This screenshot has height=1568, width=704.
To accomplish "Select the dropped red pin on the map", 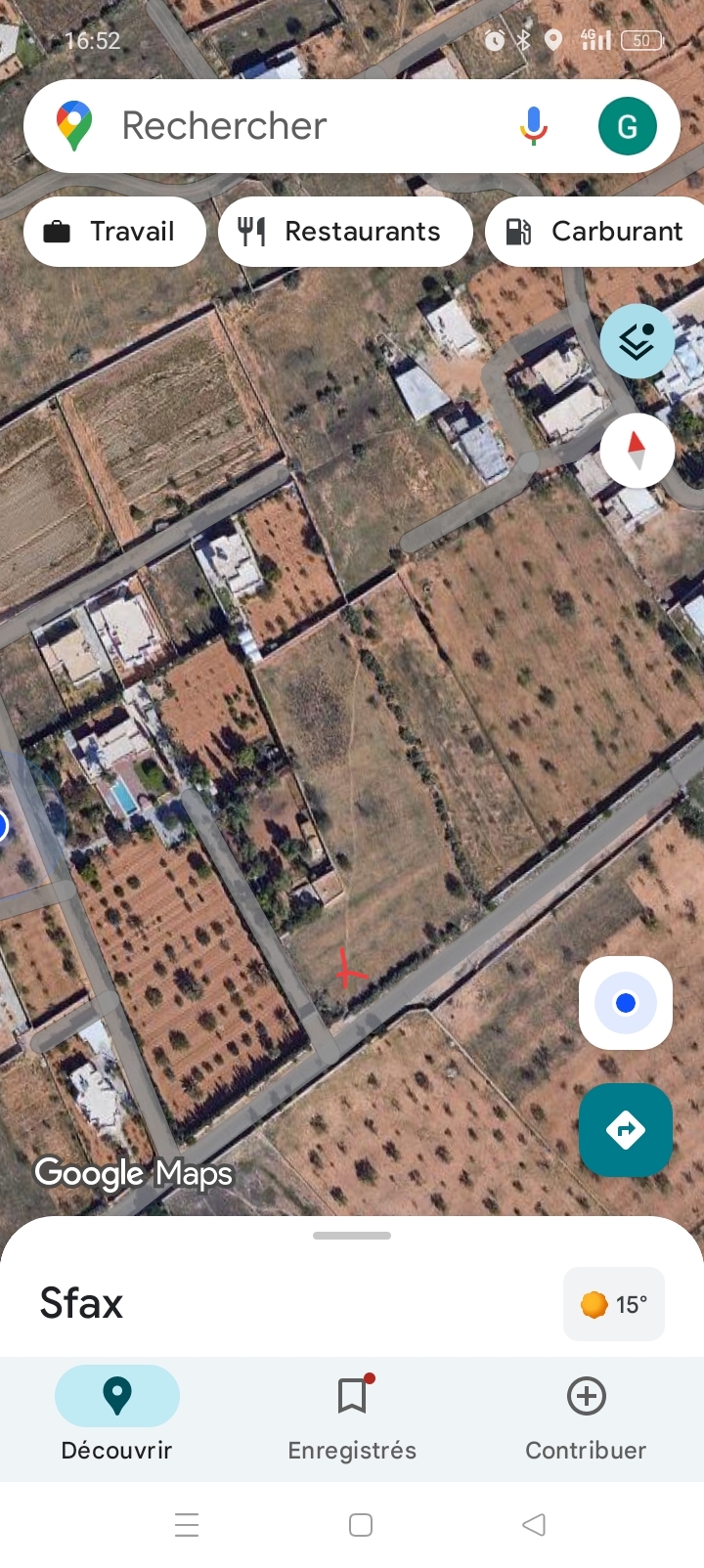I will 350,970.
